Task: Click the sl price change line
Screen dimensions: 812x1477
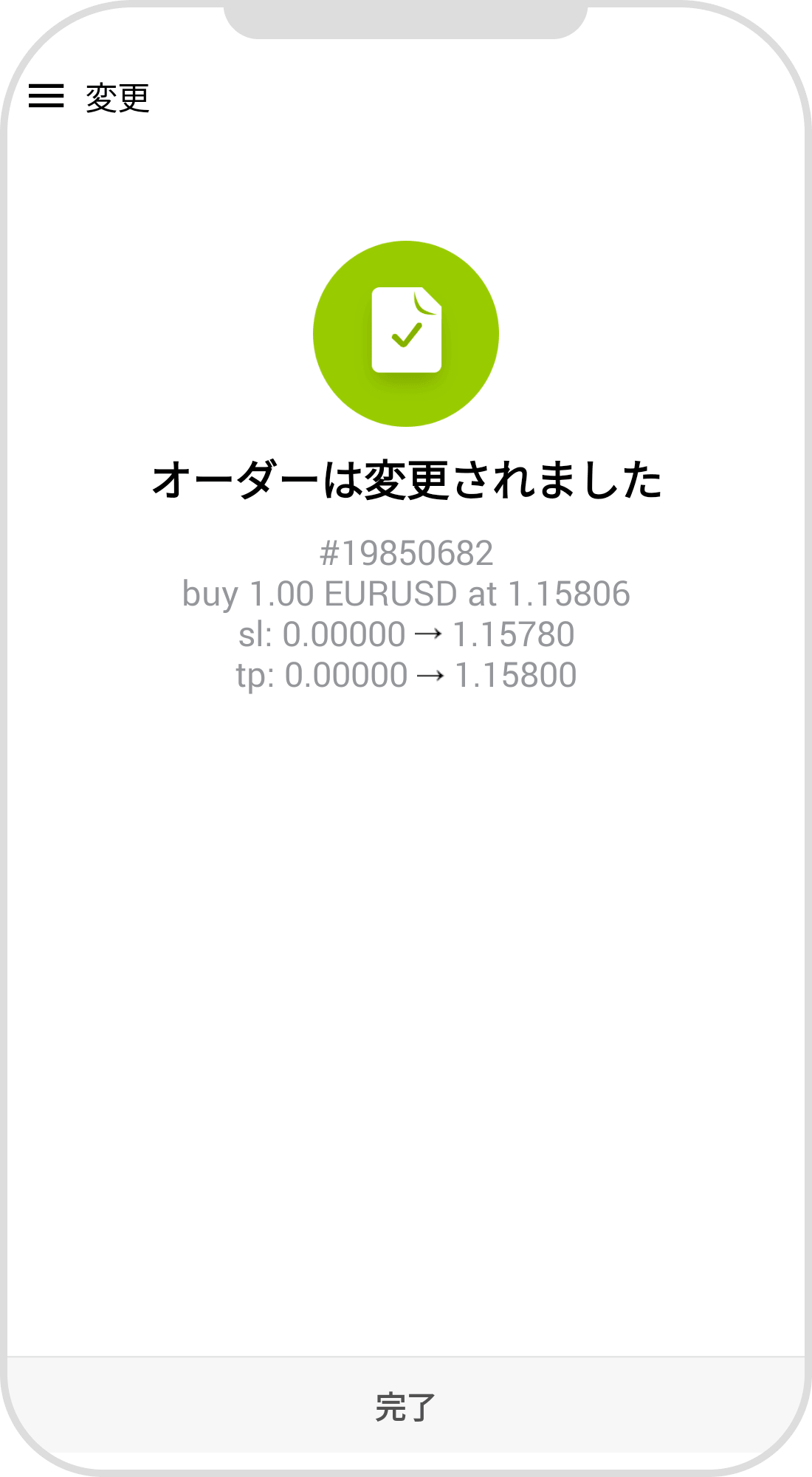Action: pyautogui.click(x=406, y=634)
